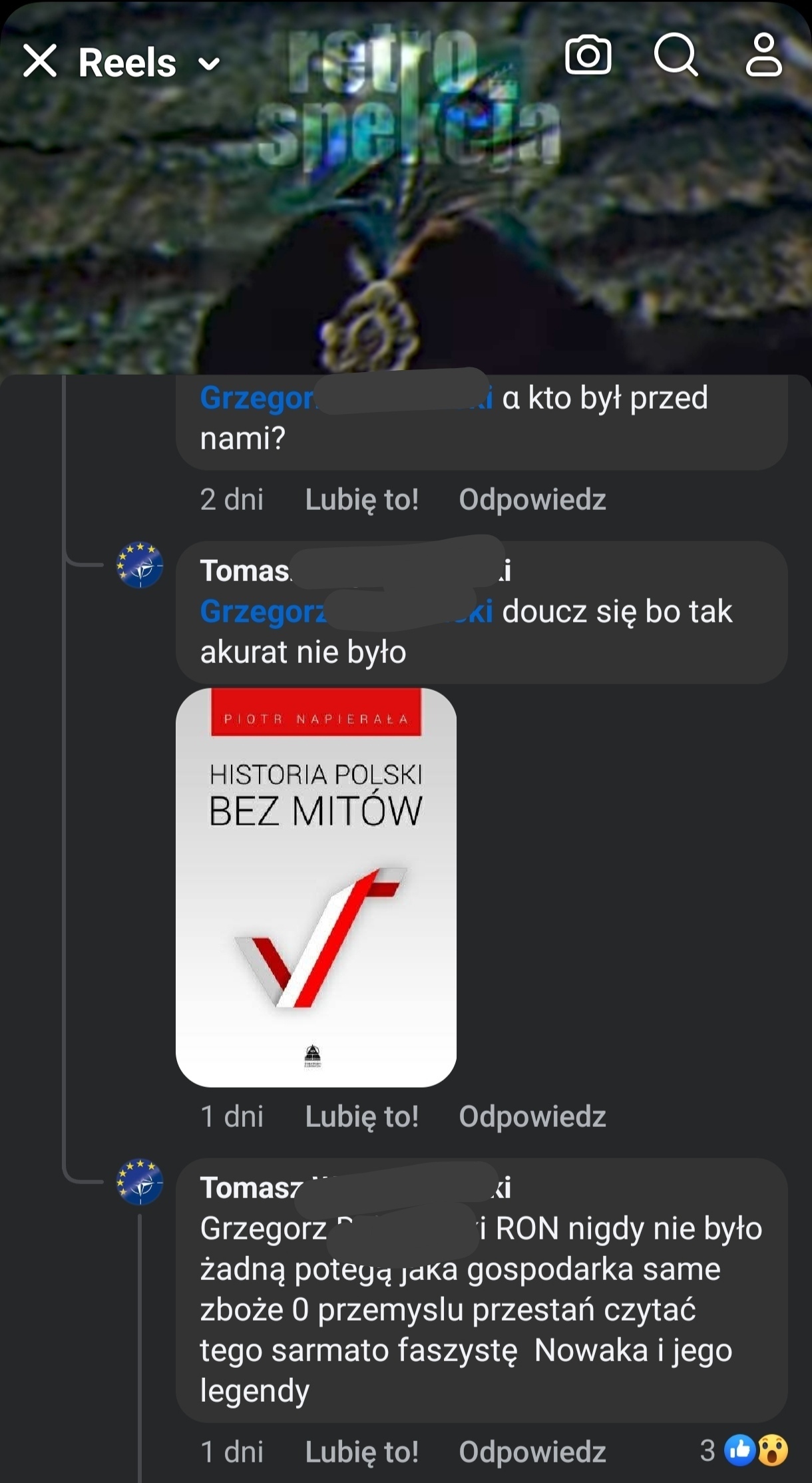Reply to "a kto był przed nami?" comment
Image resolution: width=812 pixels, height=1483 pixels.
(532, 499)
